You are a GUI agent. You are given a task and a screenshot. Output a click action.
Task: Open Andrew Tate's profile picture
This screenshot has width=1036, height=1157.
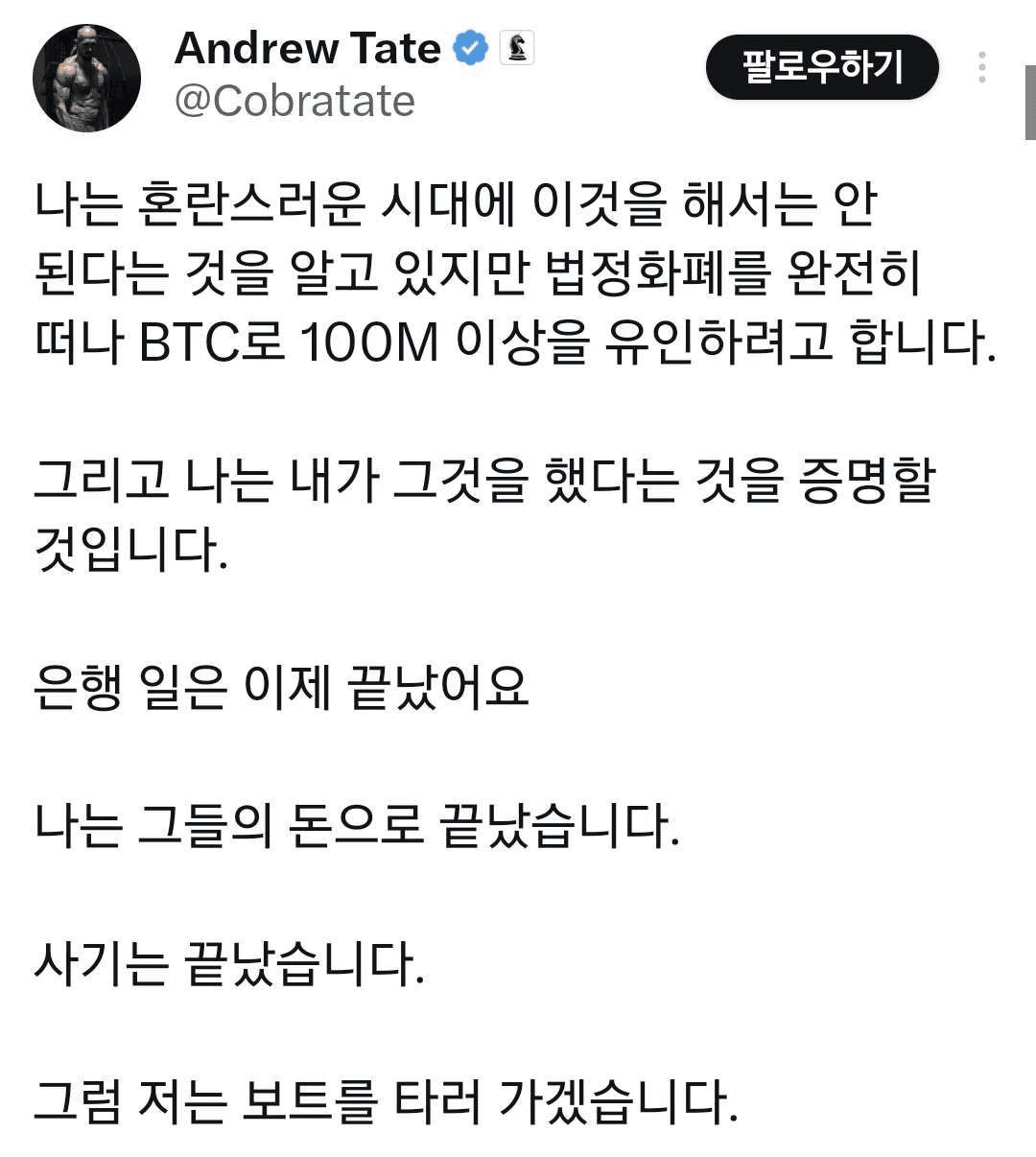[87, 79]
